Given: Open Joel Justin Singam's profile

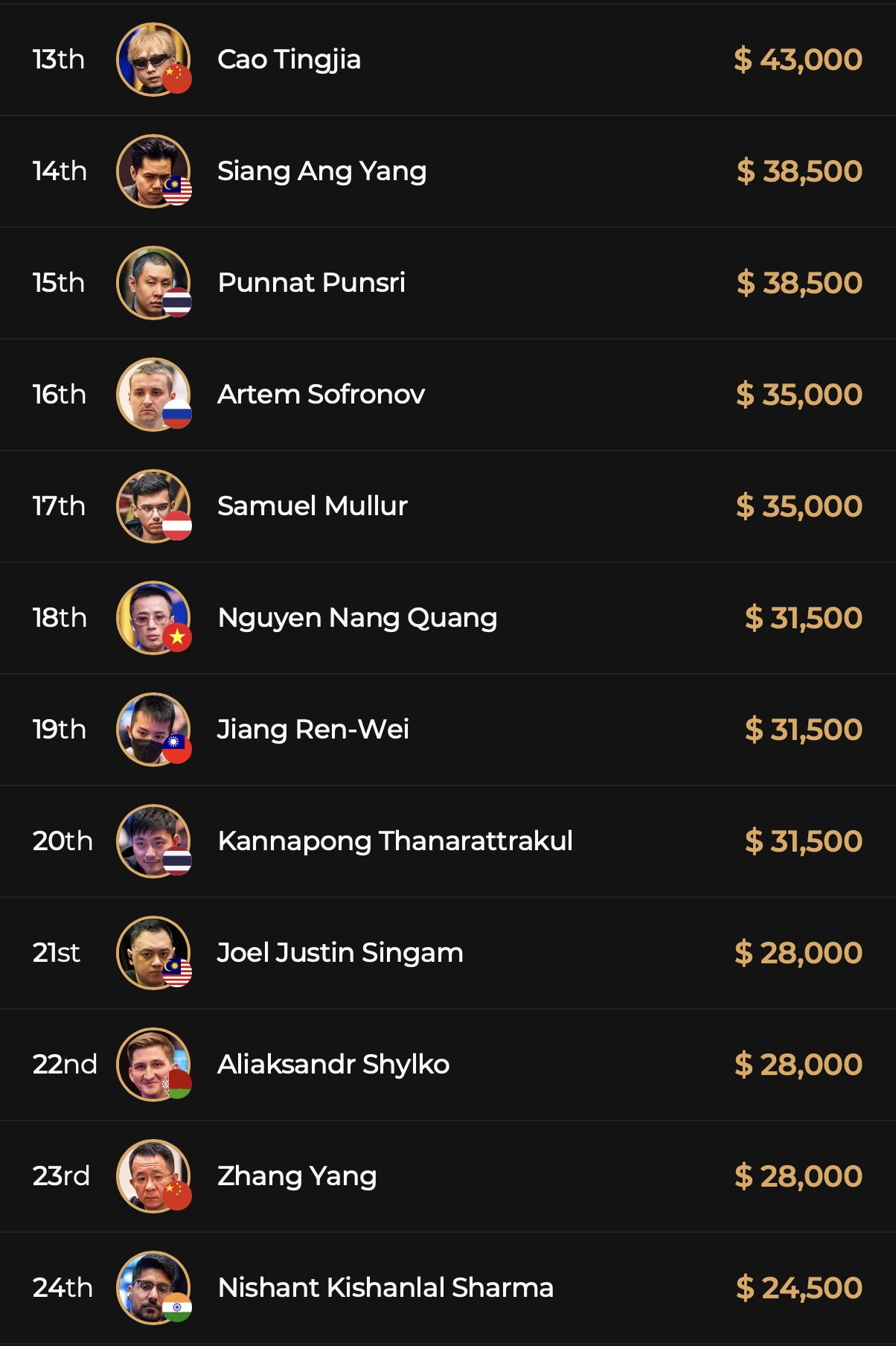Looking at the screenshot, I should pyautogui.click(x=340, y=953).
